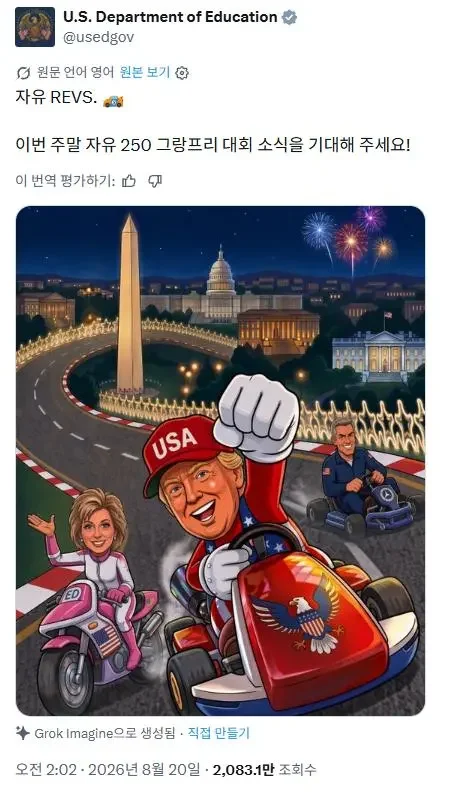The width and height of the screenshot is (459, 792).
Task: Open the attached racing image
Action: (x=220, y=461)
